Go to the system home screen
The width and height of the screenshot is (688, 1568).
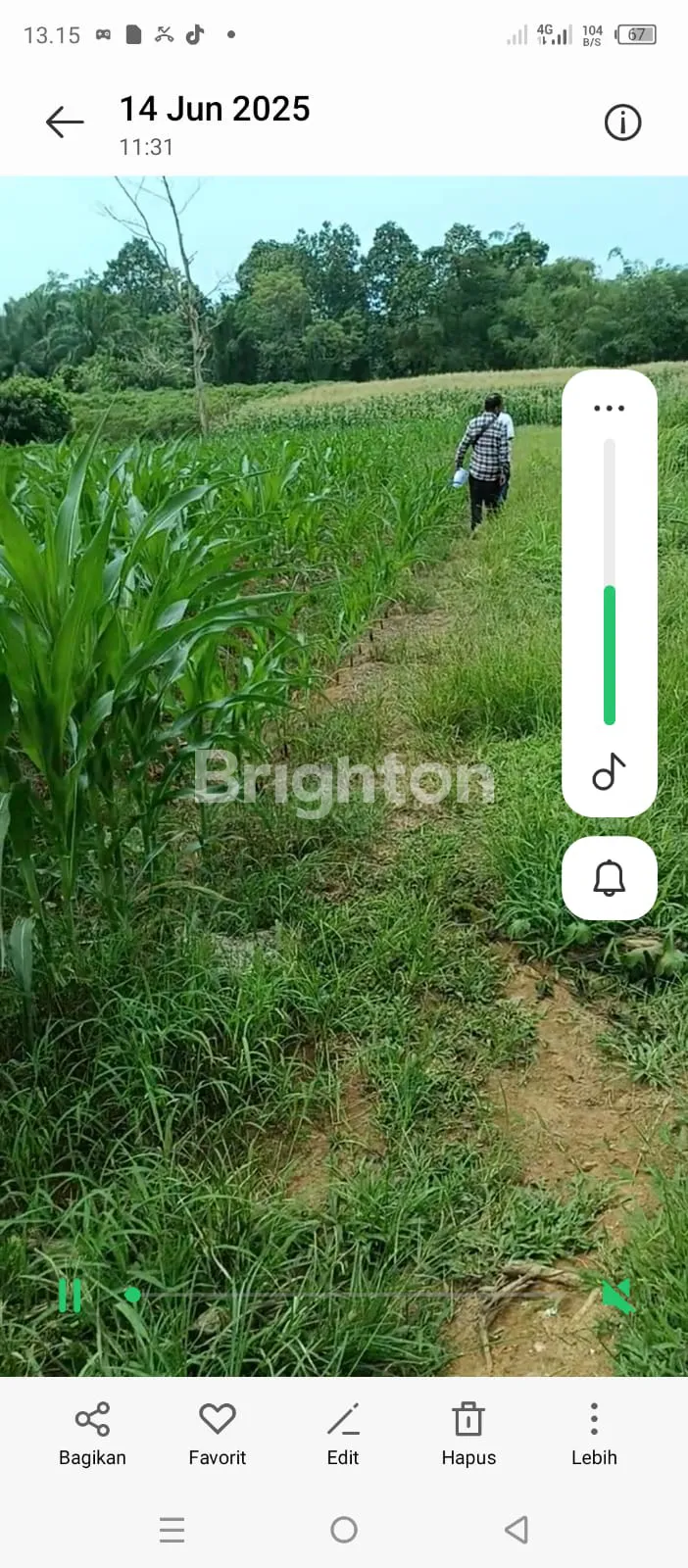(344, 1530)
